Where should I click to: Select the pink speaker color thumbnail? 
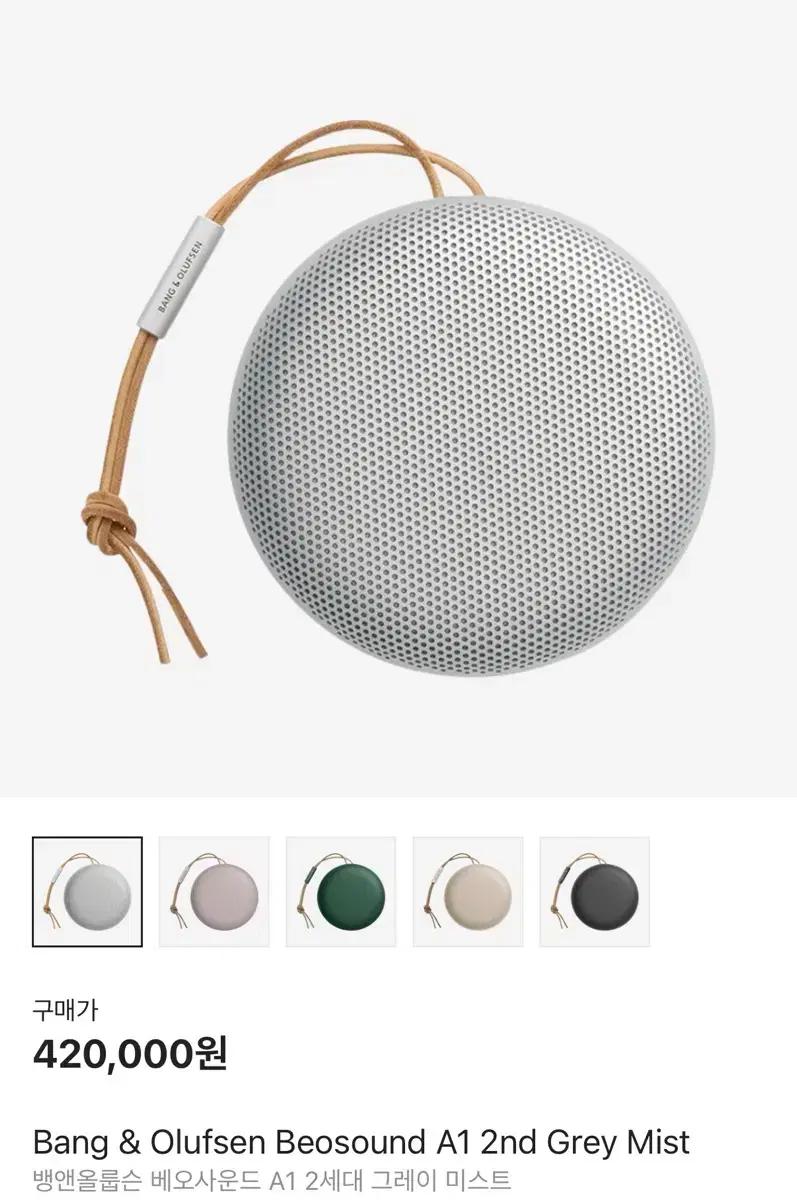(214, 891)
